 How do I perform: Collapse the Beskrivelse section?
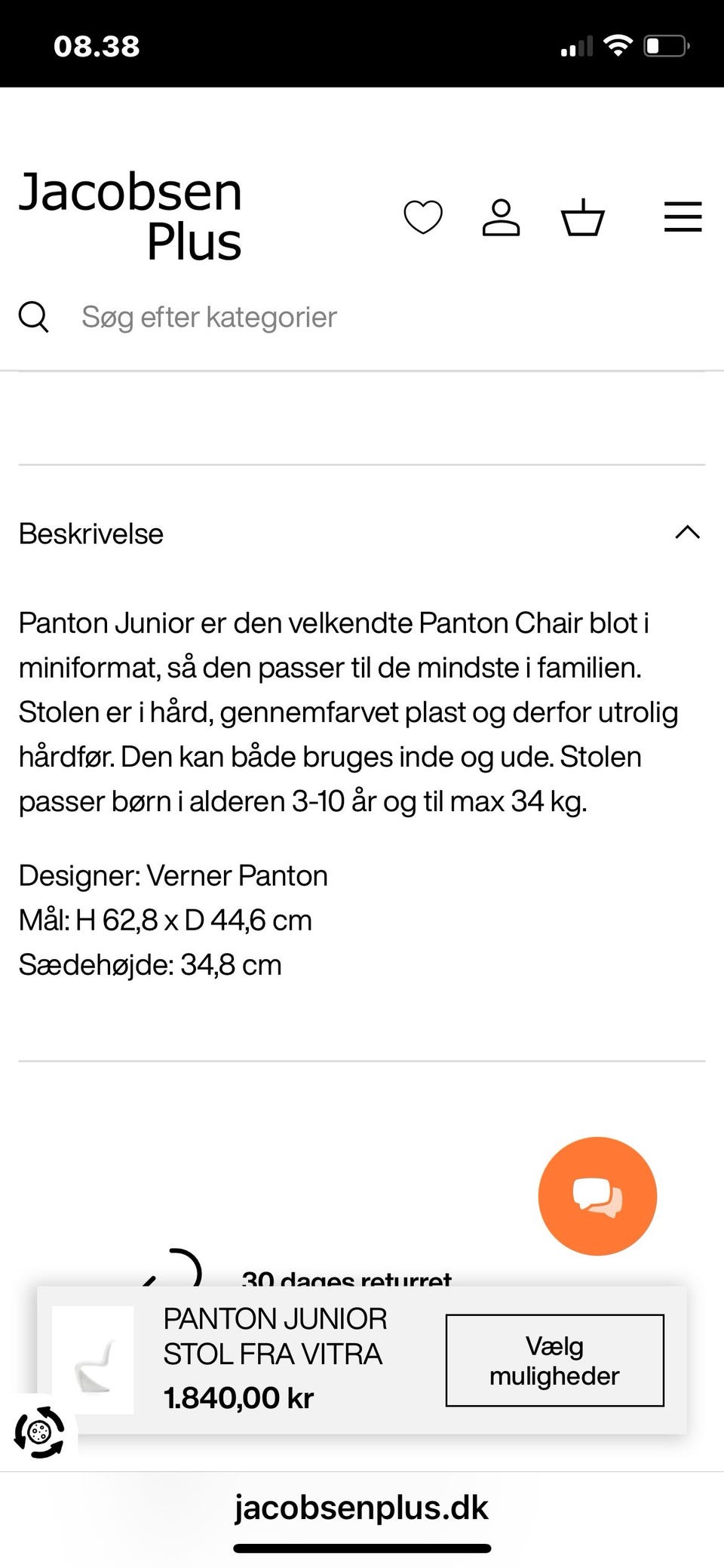[x=90, y=533]
